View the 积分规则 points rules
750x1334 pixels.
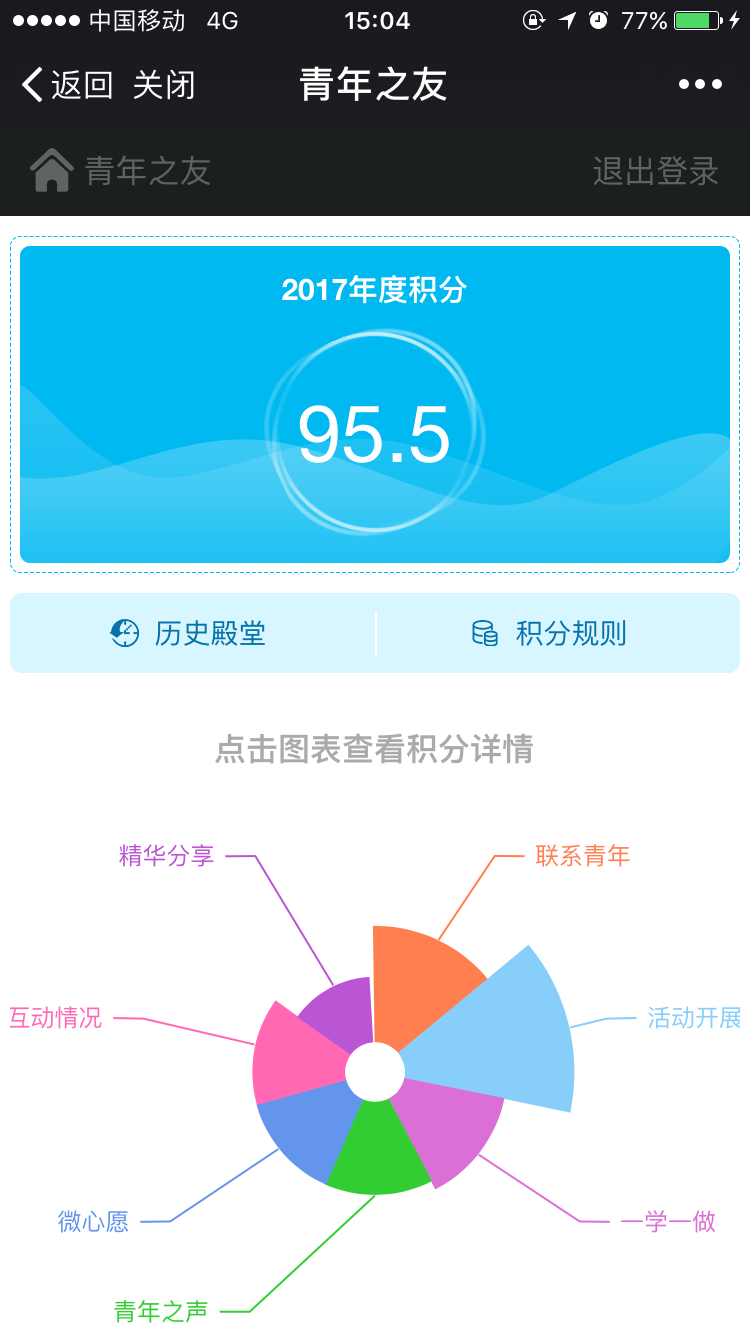(550, 633)
